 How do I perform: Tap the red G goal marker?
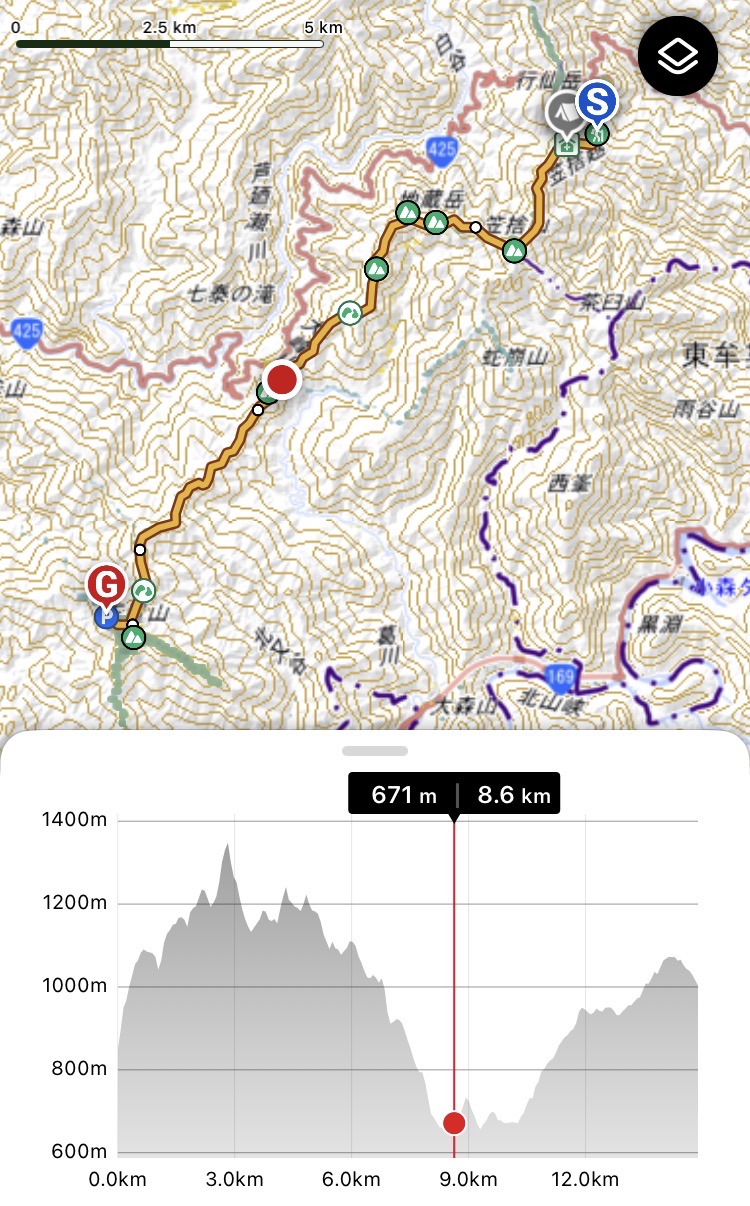pyautogui.click(x=106, y=583)
